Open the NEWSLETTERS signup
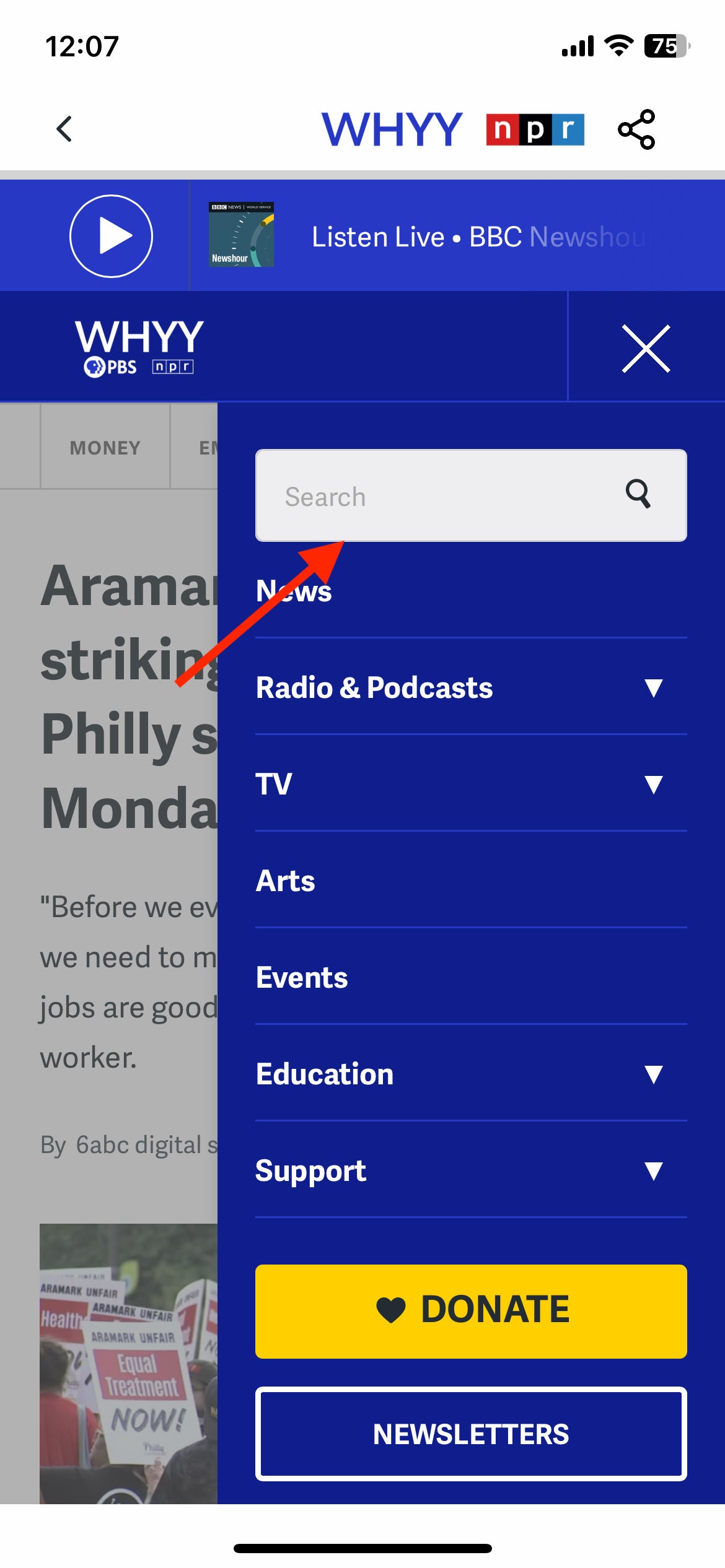 pyautogui.click(x=470, y=1435)
